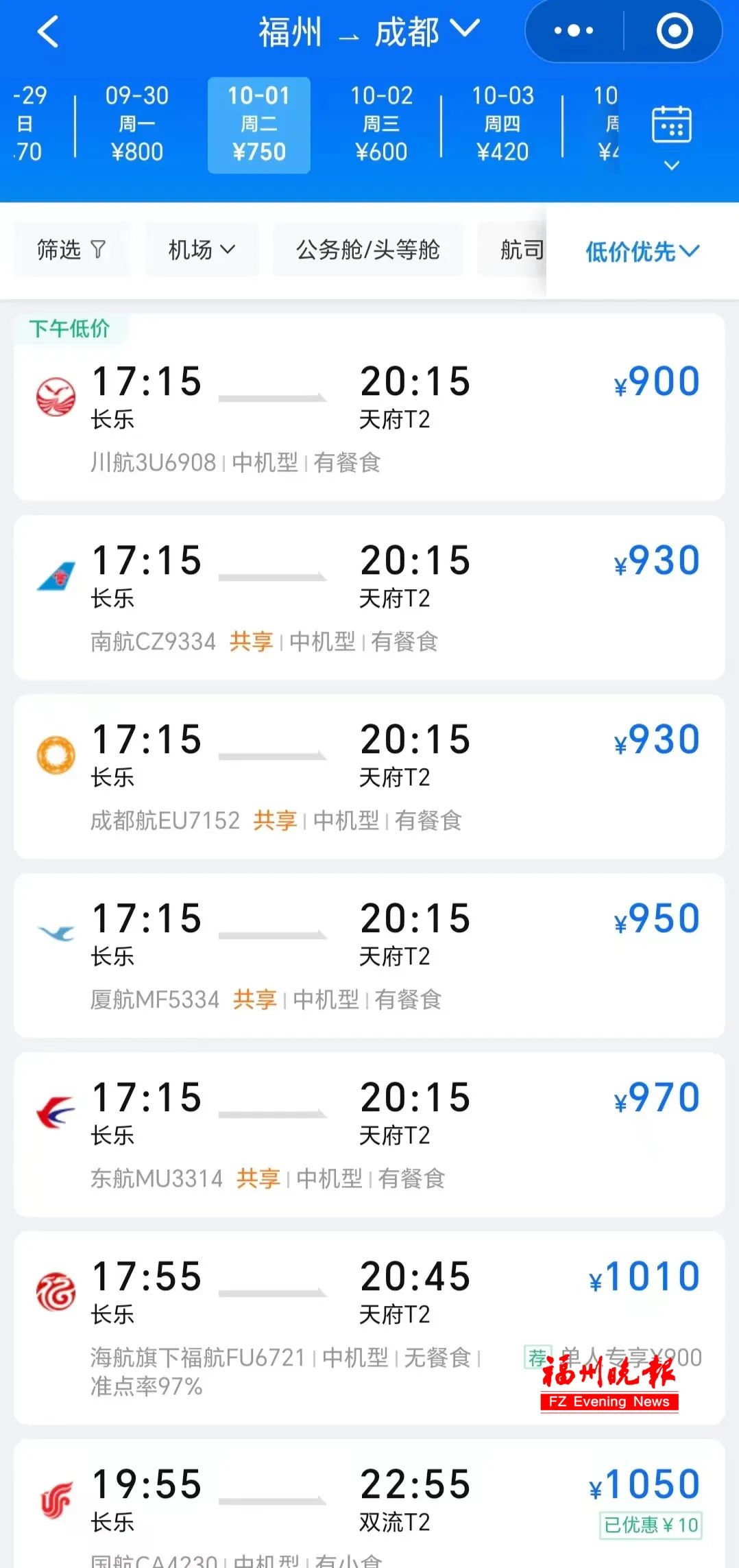Close the mini-program using the circle button
Image resolution: width=739 pixels, height=1568 pixels.
675,31
